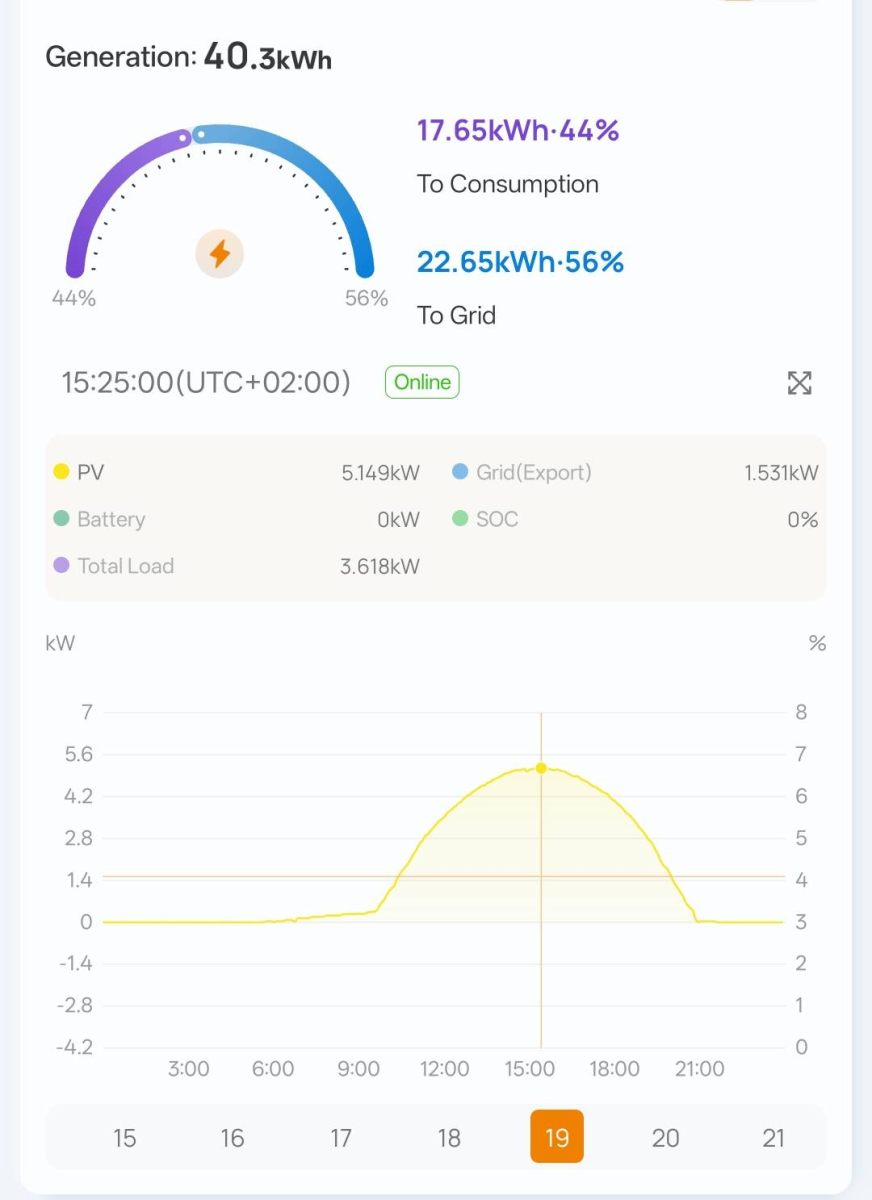Show the Total Load series
Screen dimensions: 872x1200
113,566
